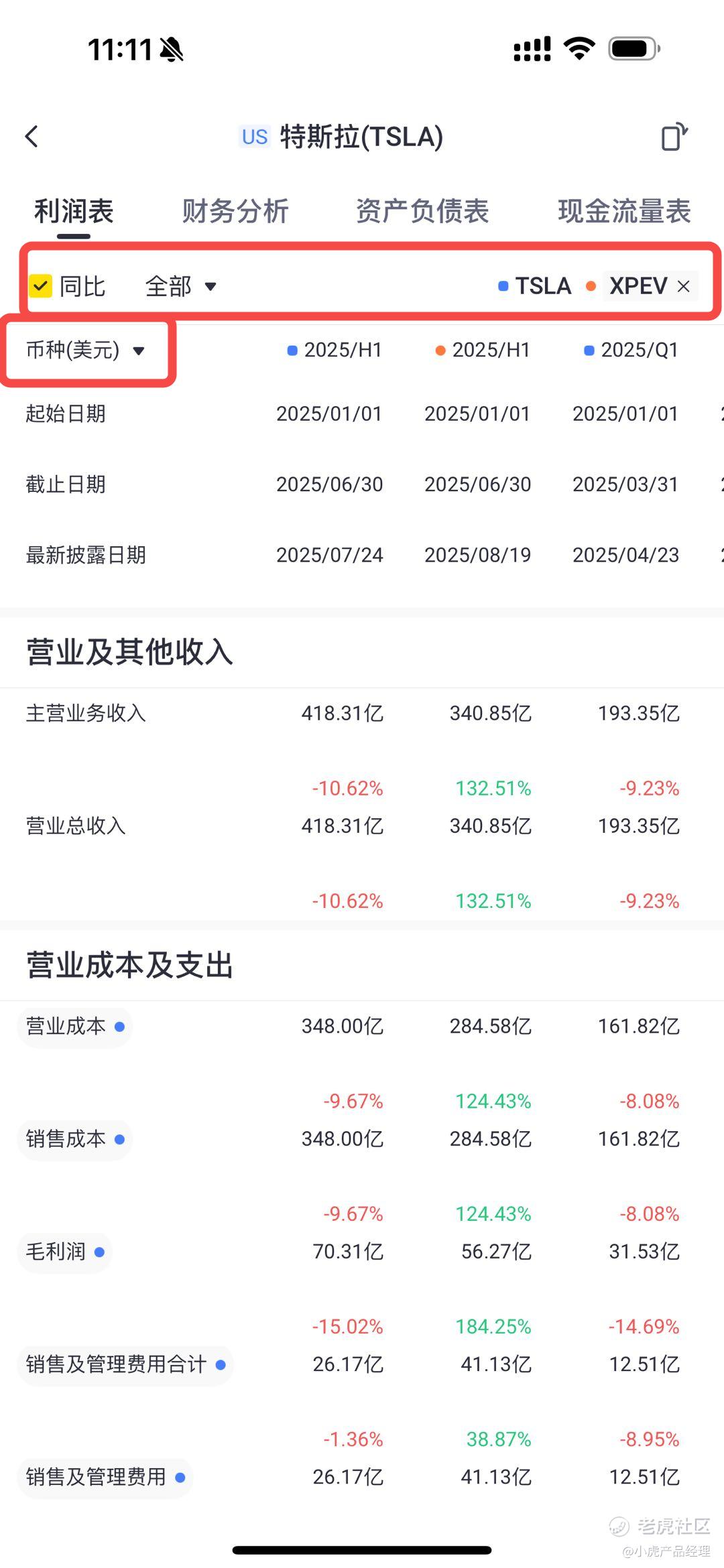Tap the 毛利润 chart chip
Image resolution: width=724 pixels, height=1568 pixels.
(64, 1251)
